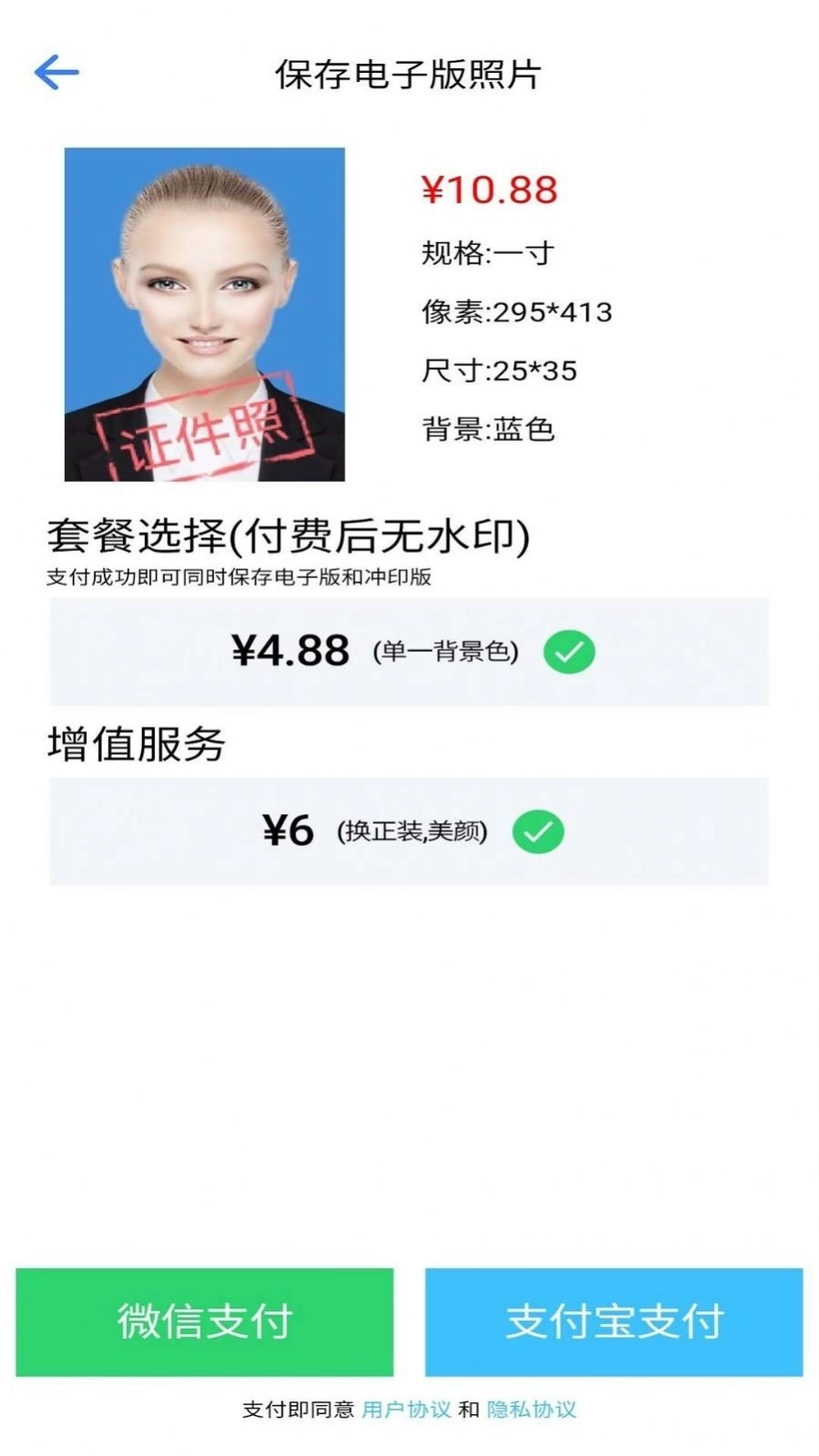The image size is (819, 1456).
Task: Click the green checkmark on ¥4.88 package
Action: 570,650
